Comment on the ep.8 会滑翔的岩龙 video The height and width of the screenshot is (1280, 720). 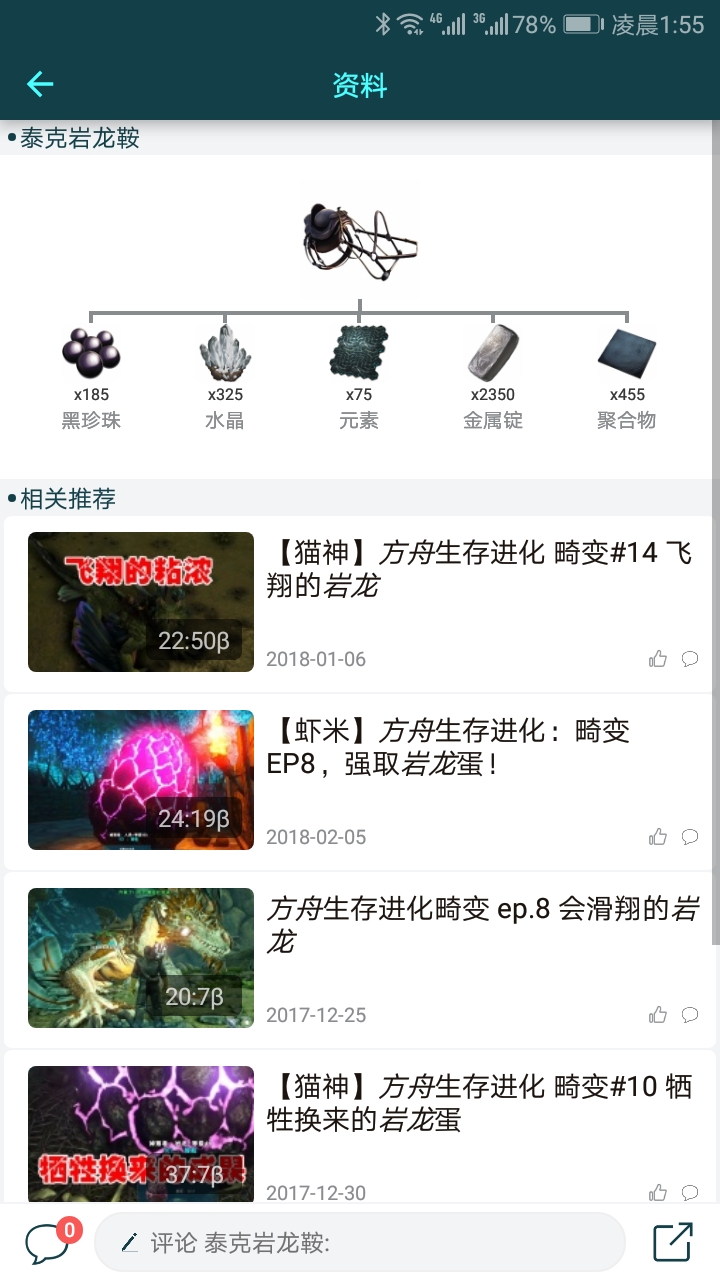690,1015
